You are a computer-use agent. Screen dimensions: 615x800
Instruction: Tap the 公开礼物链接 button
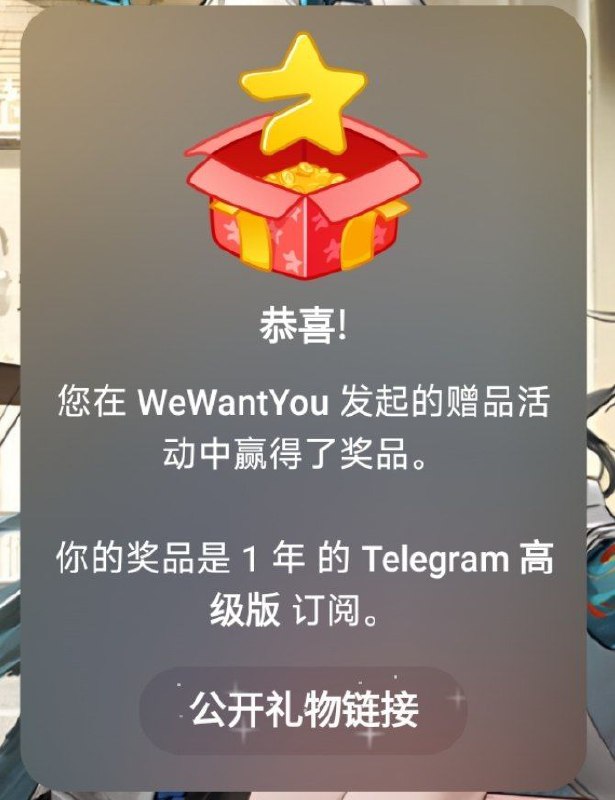[x=303, y=711]
